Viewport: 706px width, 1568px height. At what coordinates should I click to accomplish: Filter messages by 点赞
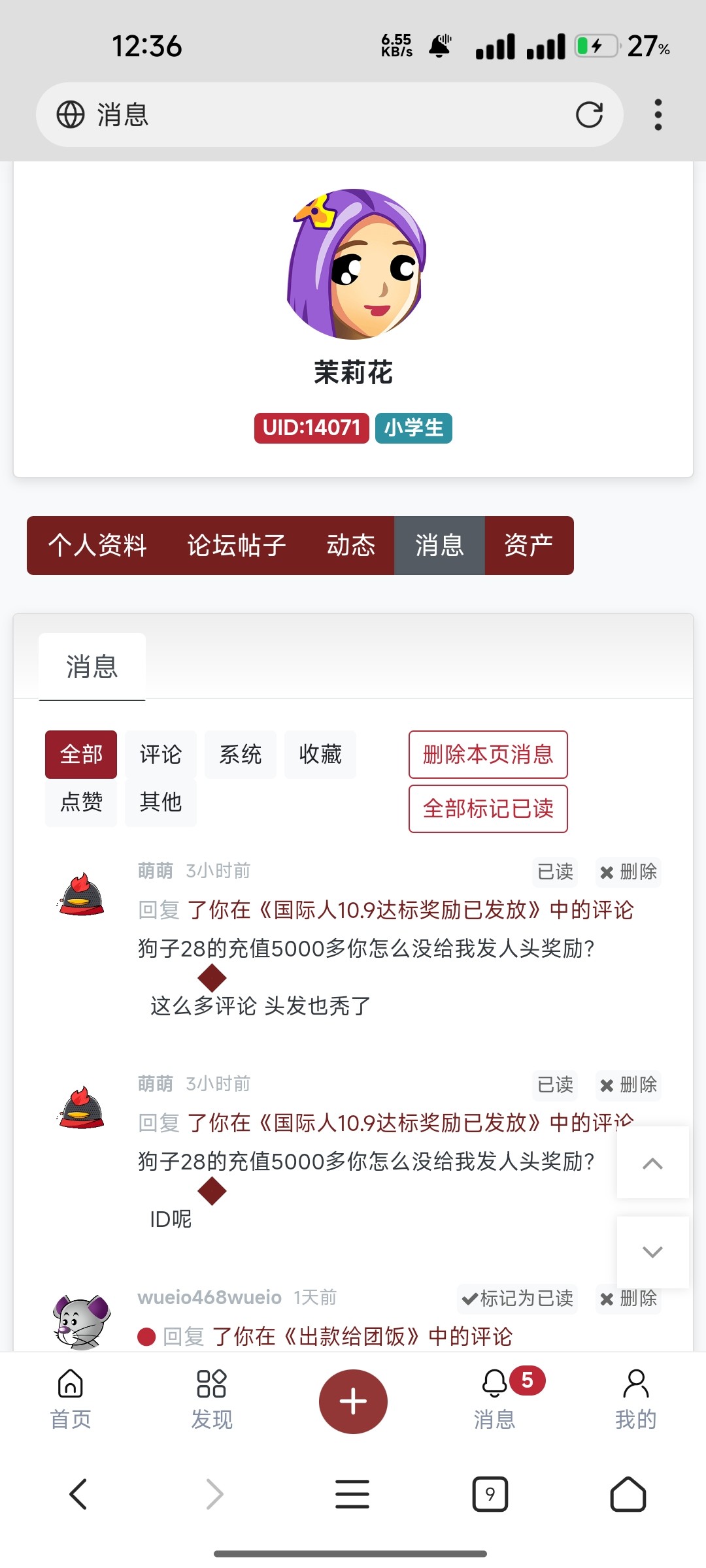pos(81,802)
